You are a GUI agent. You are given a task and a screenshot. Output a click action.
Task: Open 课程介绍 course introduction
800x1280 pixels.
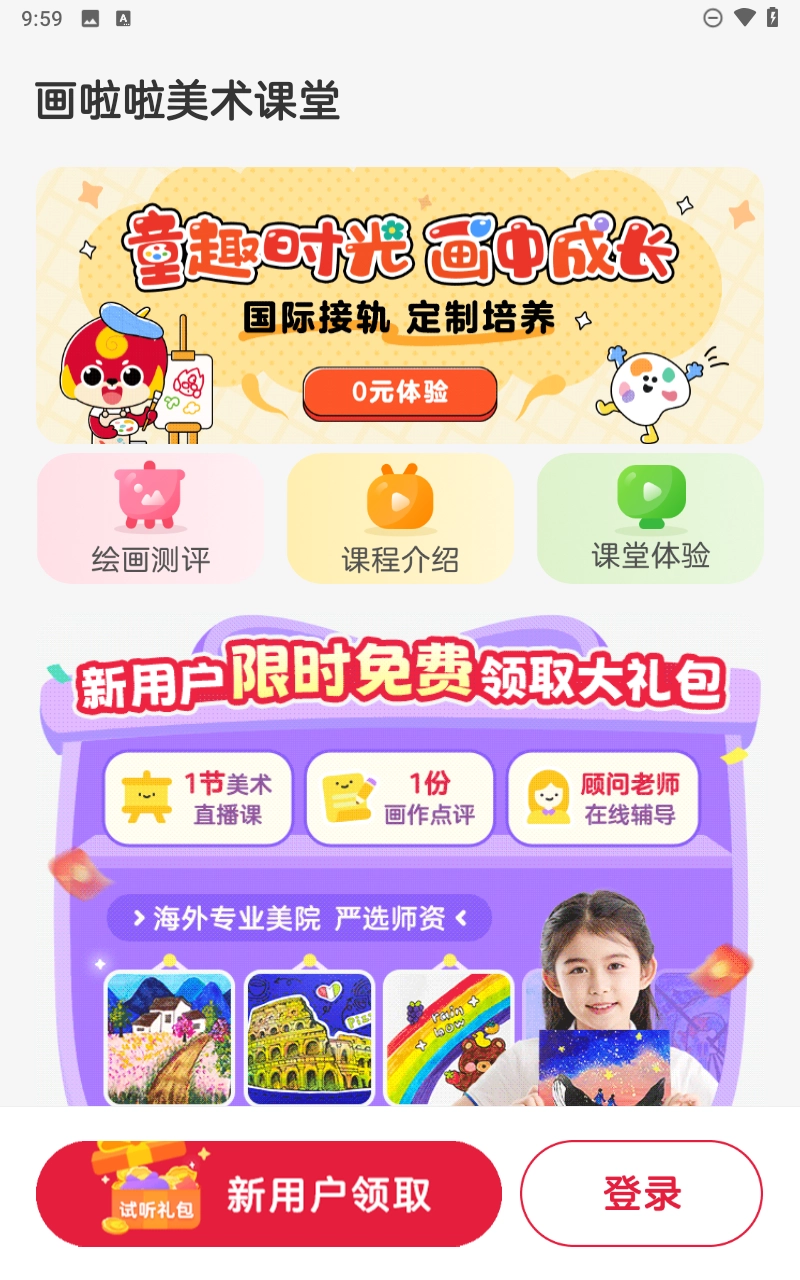pyautogui.click(x=400, y=518)
